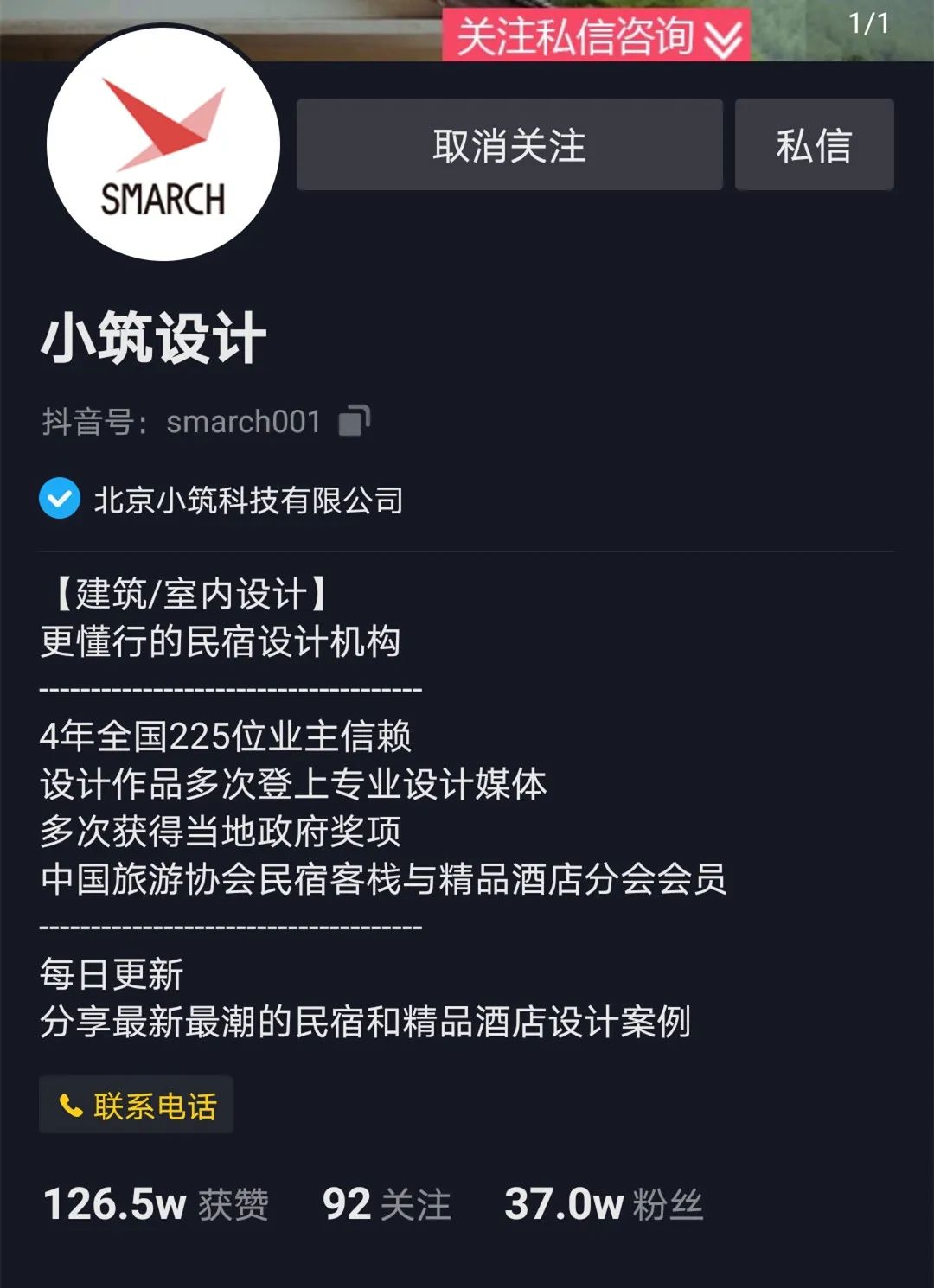934x1288 pixels.
Task: Copy the Douyin ID smarch001
Action: (354, 421)
